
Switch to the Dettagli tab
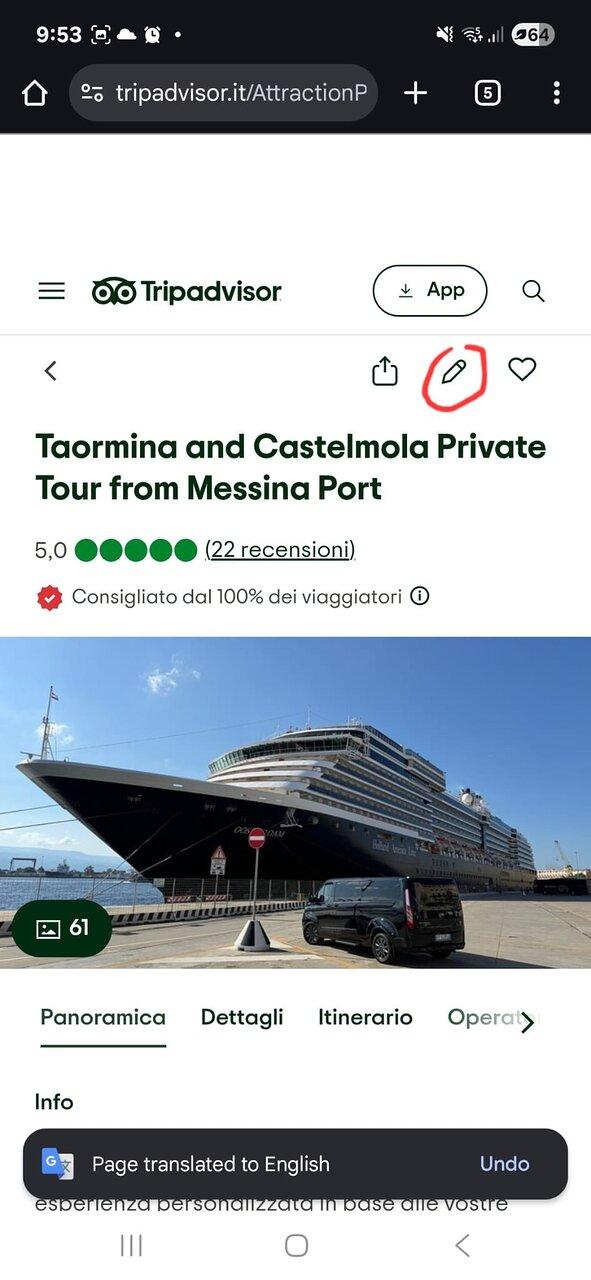(242, 1017)
